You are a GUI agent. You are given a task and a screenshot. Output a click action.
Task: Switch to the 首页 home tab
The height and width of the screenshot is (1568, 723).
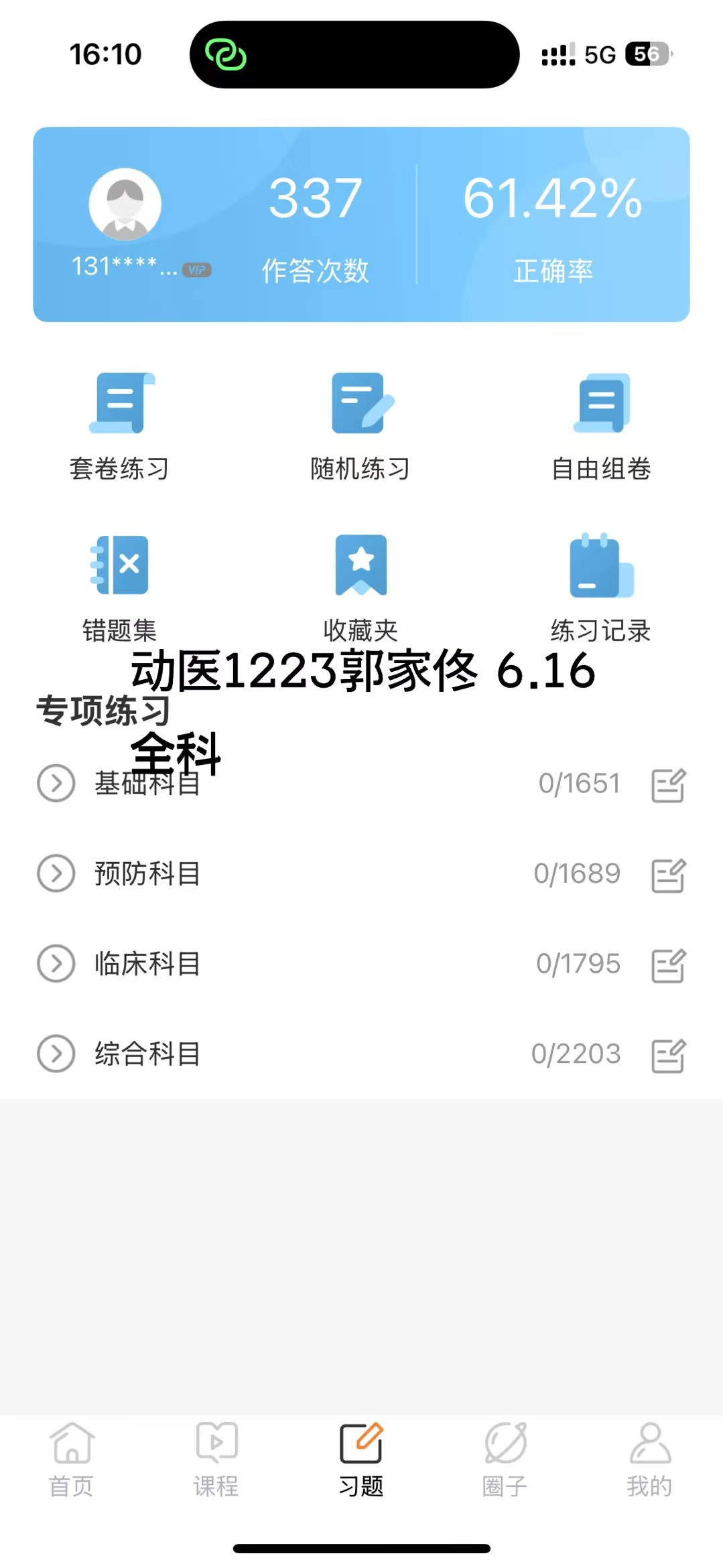[x=72, y=1460]
